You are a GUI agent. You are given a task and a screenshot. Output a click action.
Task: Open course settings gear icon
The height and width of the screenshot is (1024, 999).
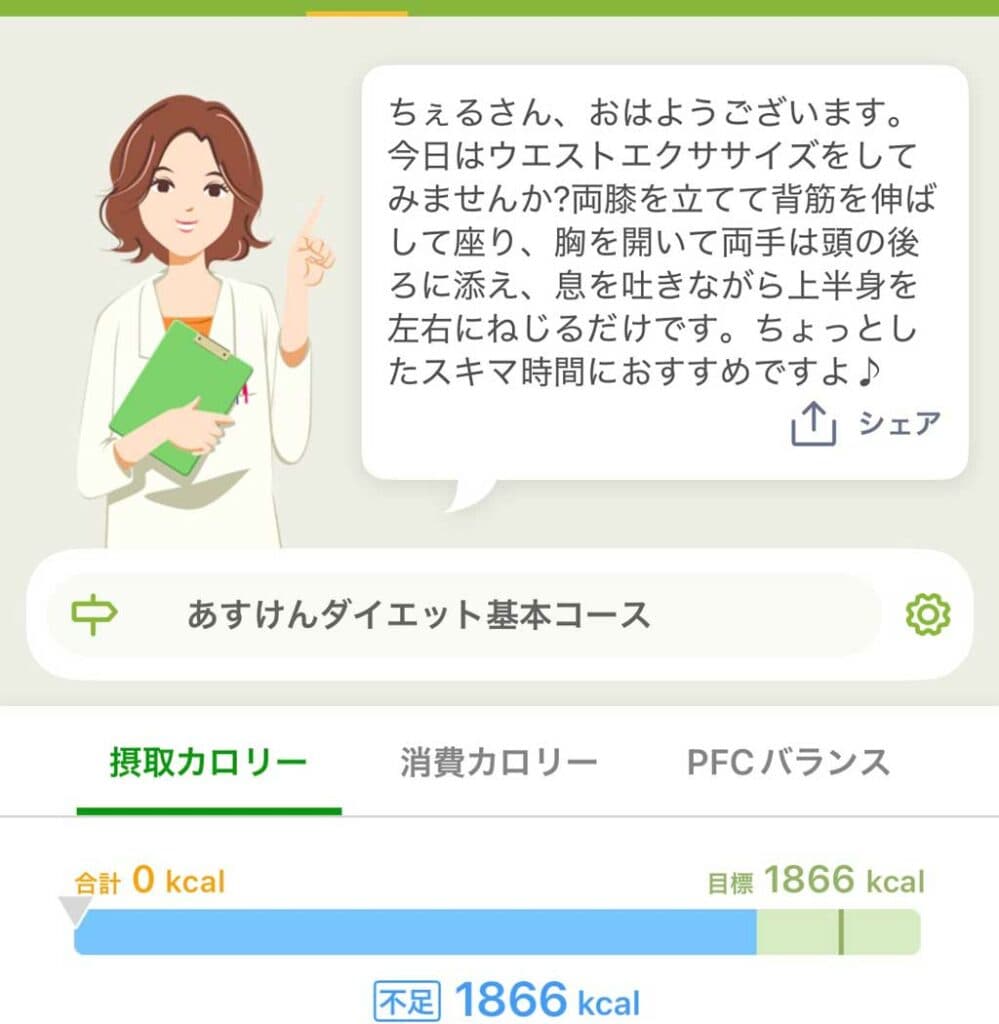click(927, 615)
